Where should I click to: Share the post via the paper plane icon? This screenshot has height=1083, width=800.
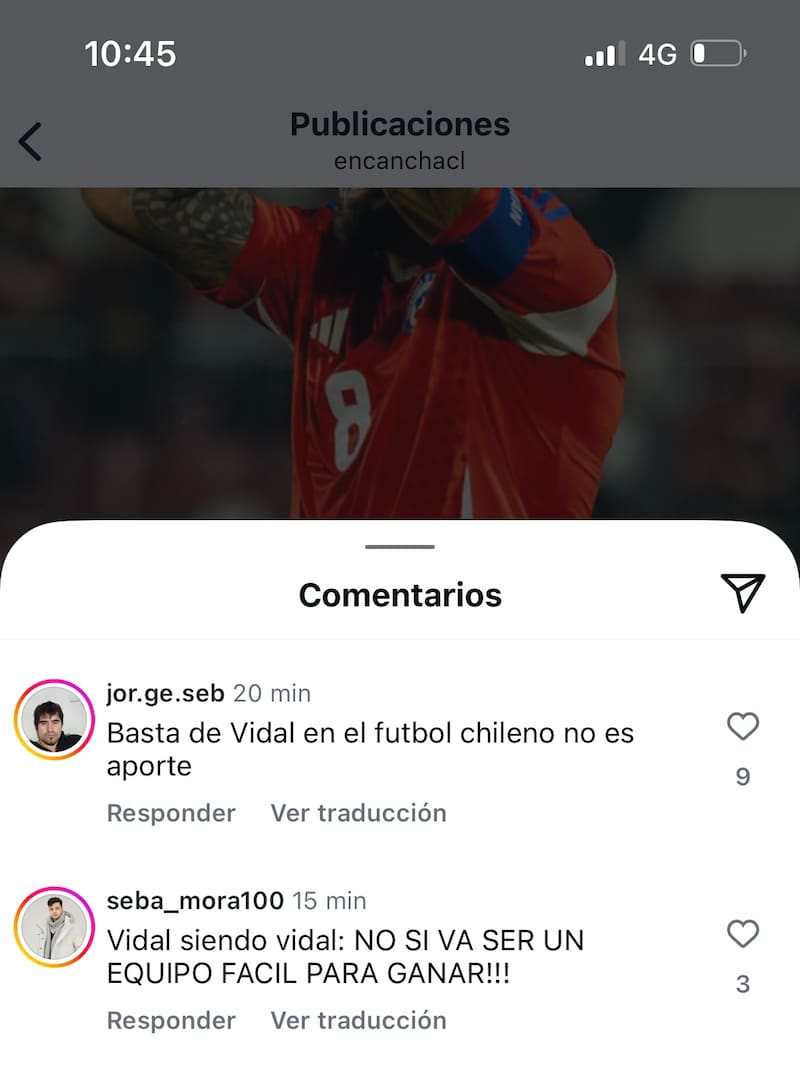tap(742, 593)
